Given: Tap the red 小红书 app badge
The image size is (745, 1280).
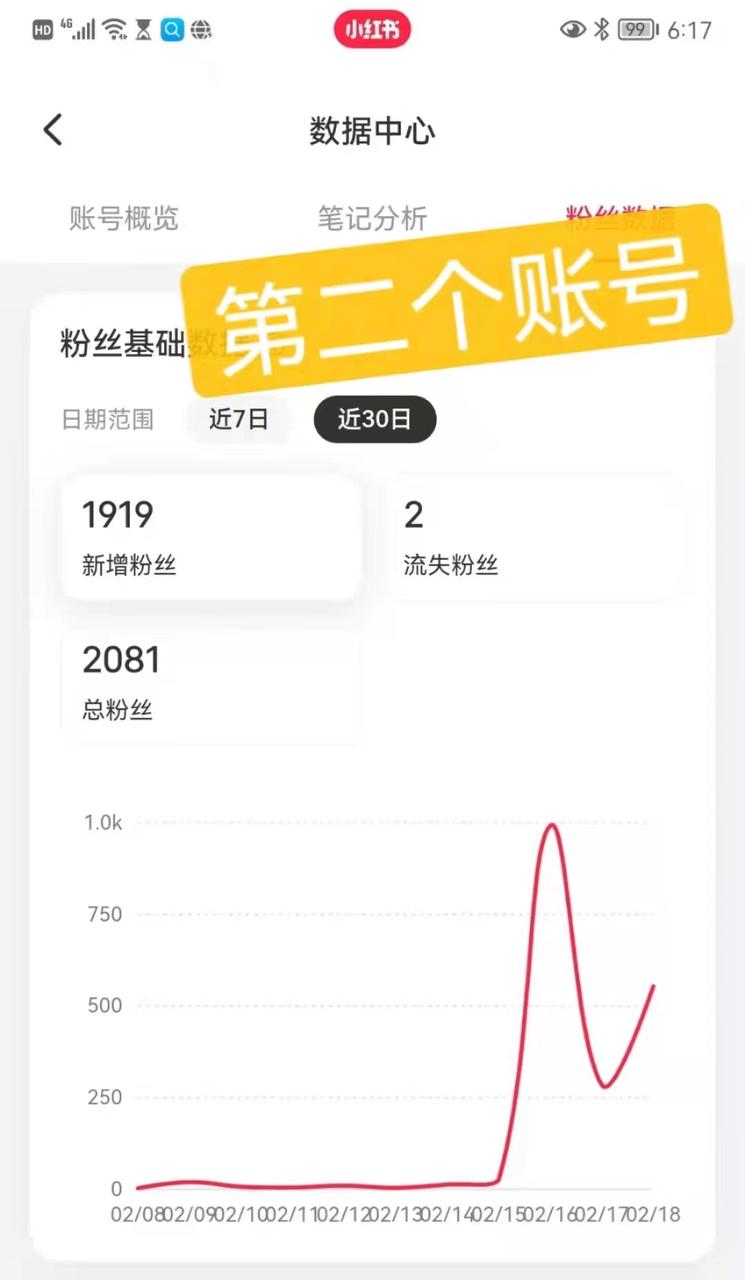Looking at the screenshot, I should coord(372,30).
